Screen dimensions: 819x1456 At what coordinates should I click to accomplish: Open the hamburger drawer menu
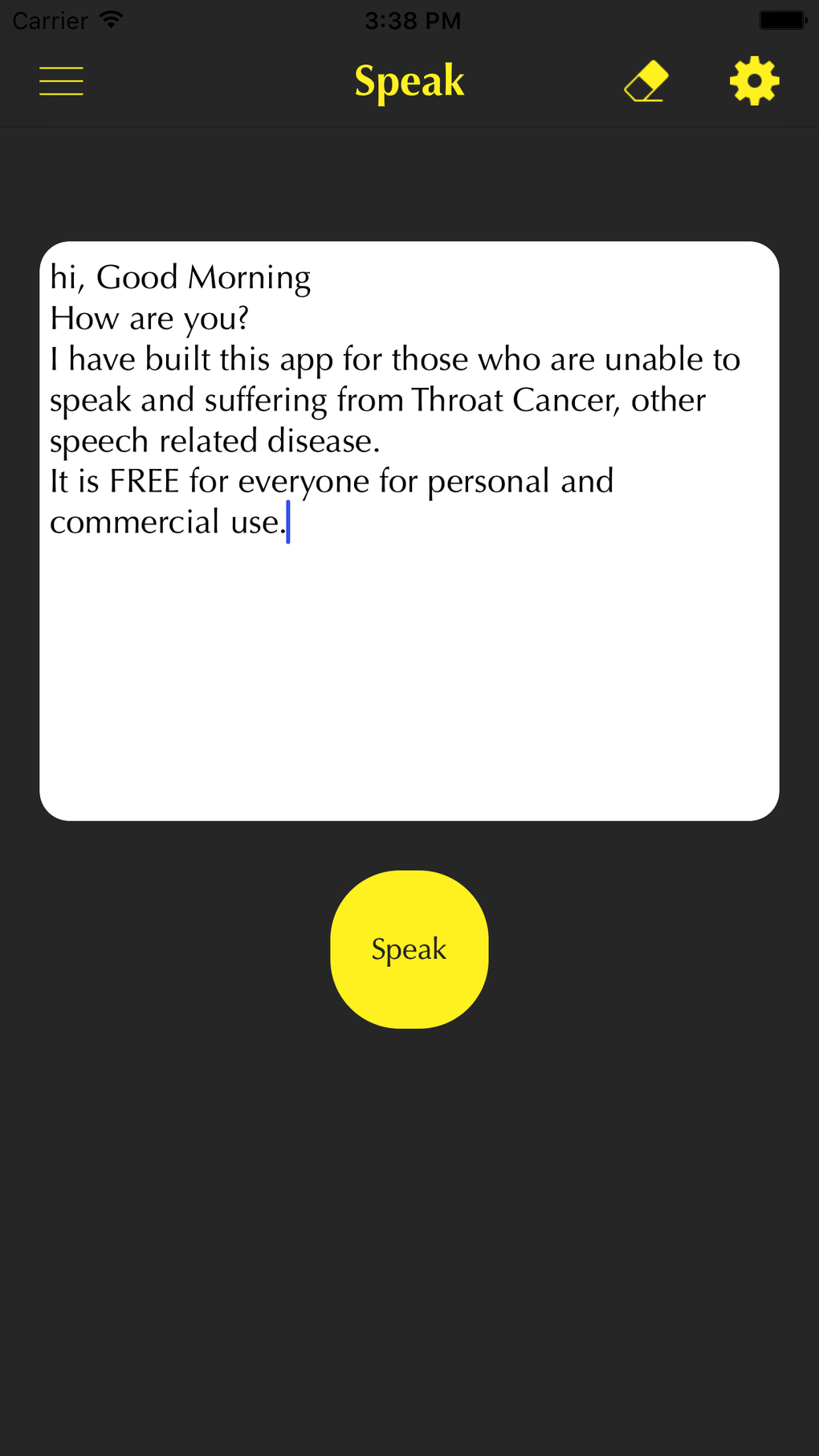pos(61,81)
